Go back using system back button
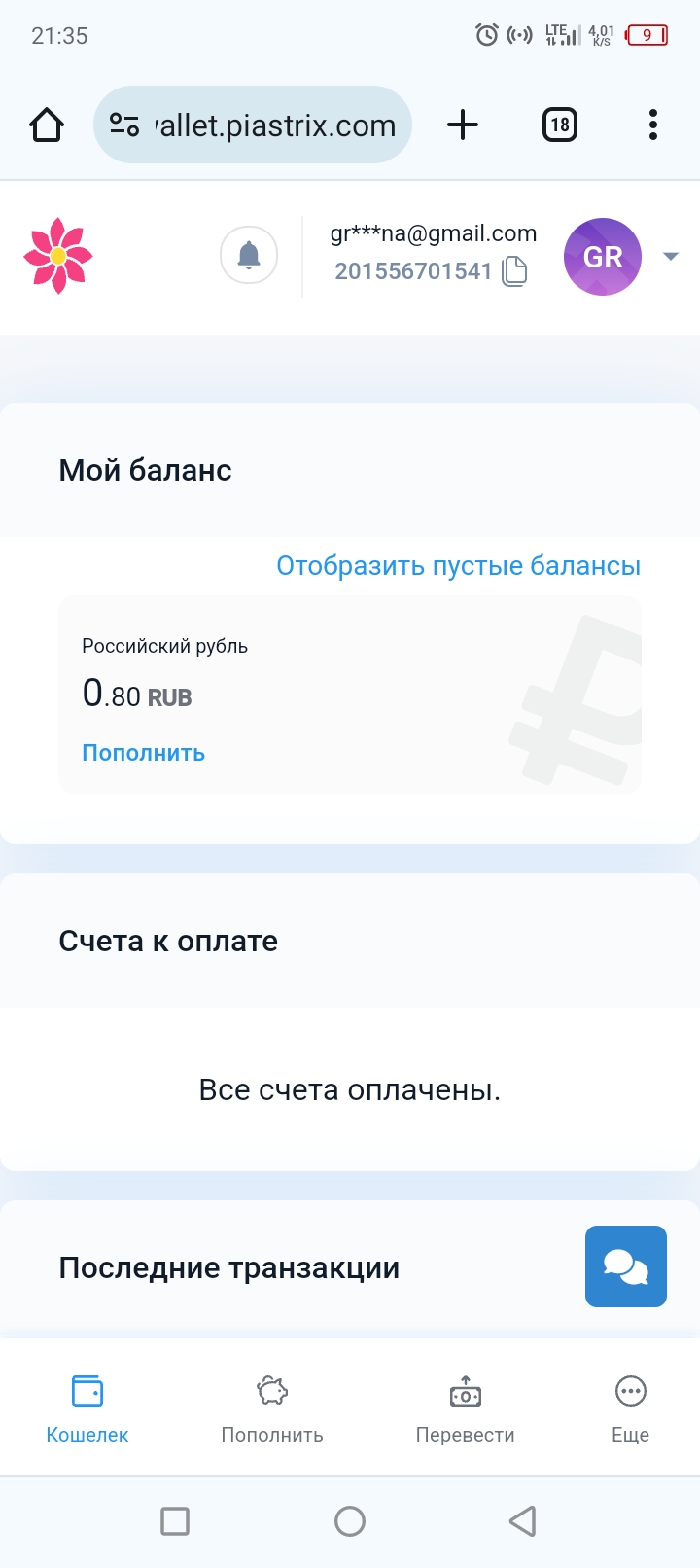The image size is (700, 1568). coord(523,1520)
